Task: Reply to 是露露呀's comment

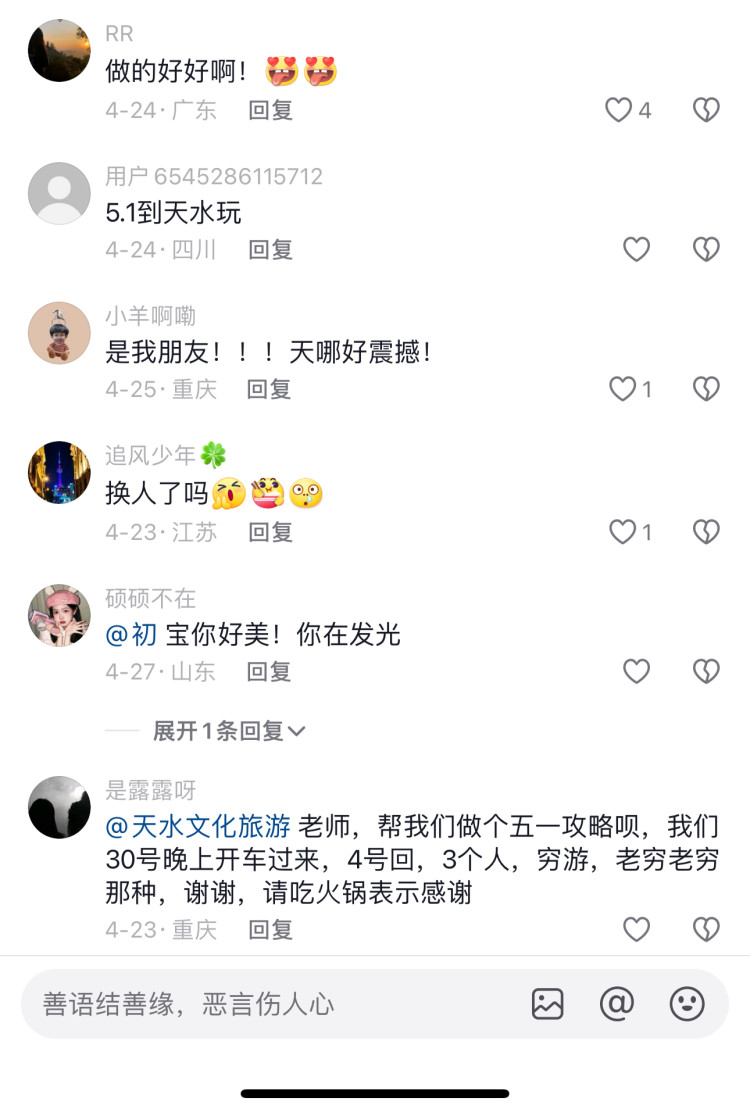Action: pyautogui.click(x=270, y=929)
